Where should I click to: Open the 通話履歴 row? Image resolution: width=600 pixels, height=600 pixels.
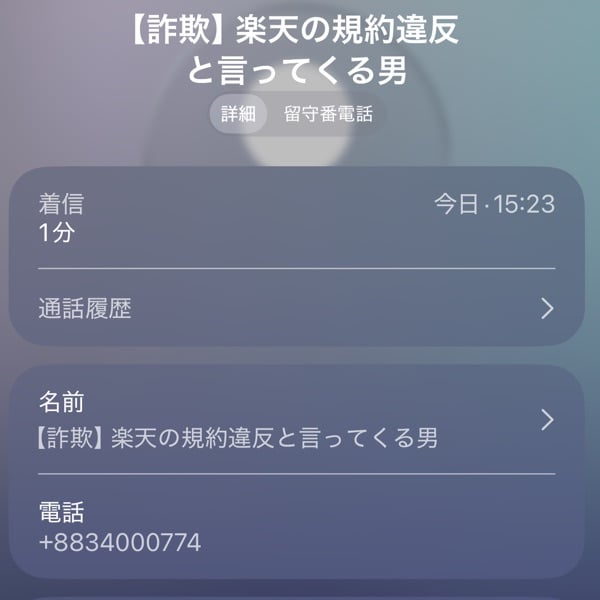(296, 309)
